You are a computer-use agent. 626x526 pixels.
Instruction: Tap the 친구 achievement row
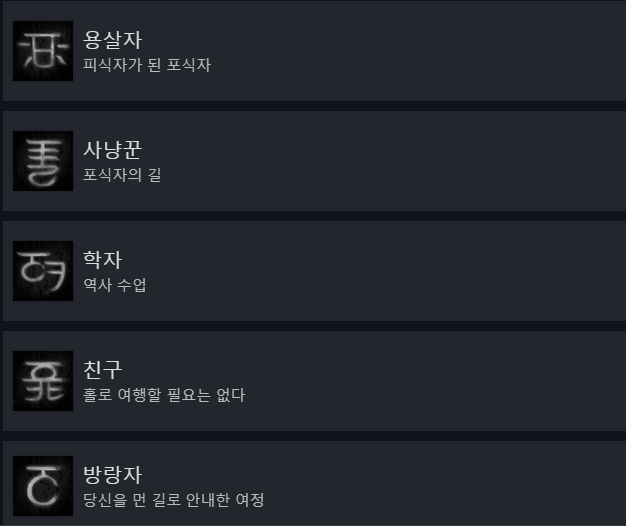(313, 381)
